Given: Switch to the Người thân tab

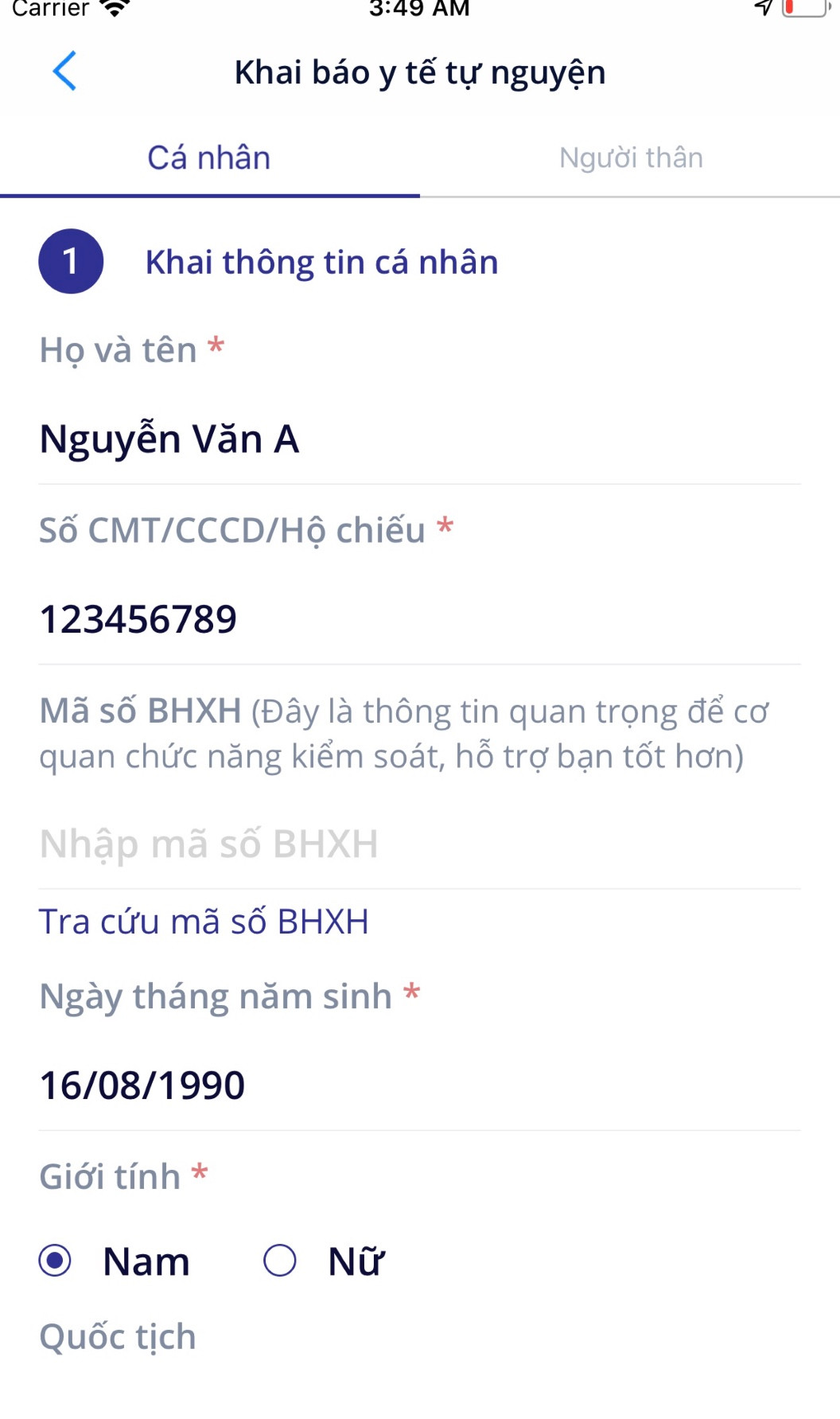Looking at the screenshot, I should tap(630, 157).
